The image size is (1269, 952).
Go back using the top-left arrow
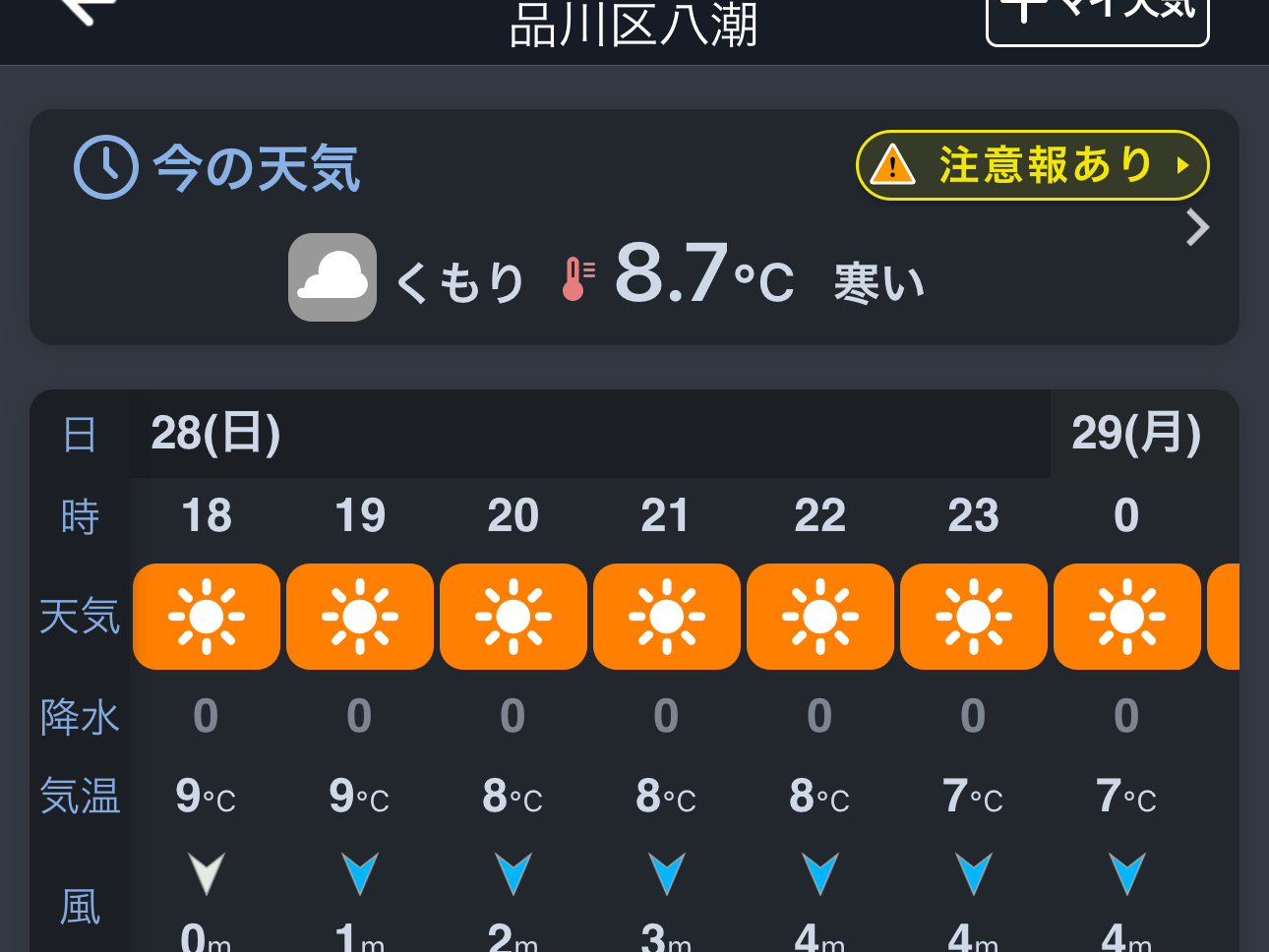87,12
